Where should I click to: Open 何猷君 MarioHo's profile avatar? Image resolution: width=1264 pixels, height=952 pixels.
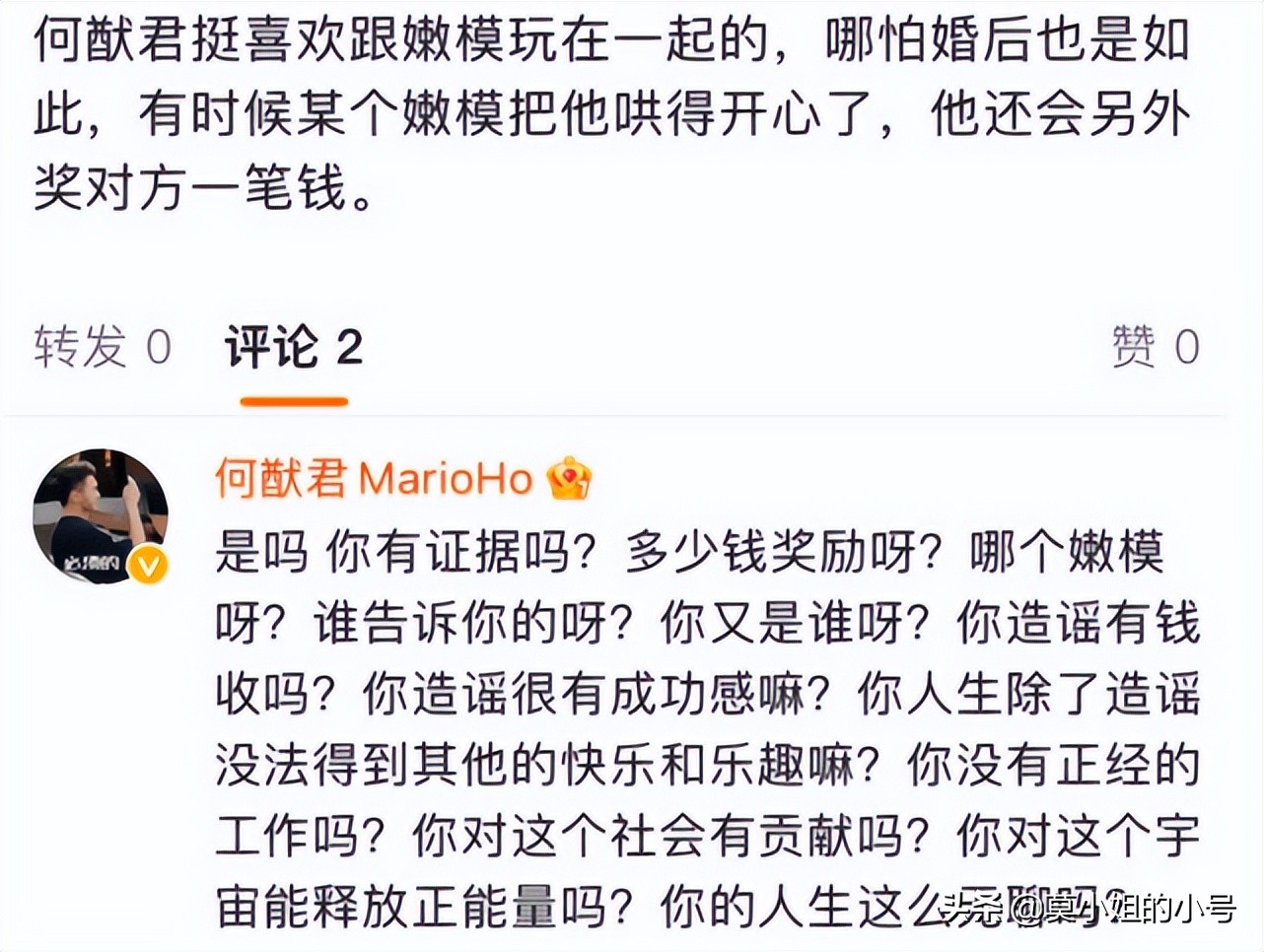click(101, 516)
